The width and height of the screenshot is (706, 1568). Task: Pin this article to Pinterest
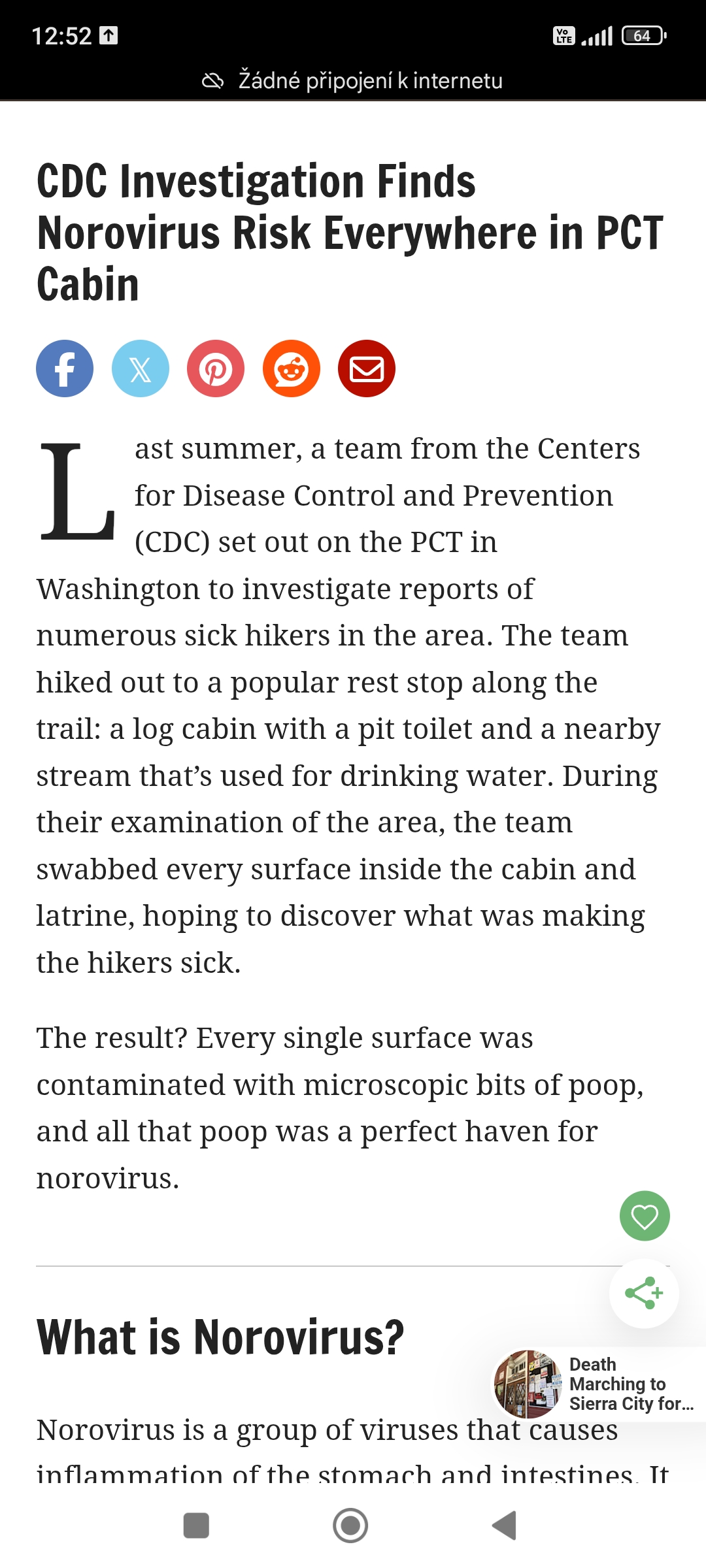click(x=216, y=368)
